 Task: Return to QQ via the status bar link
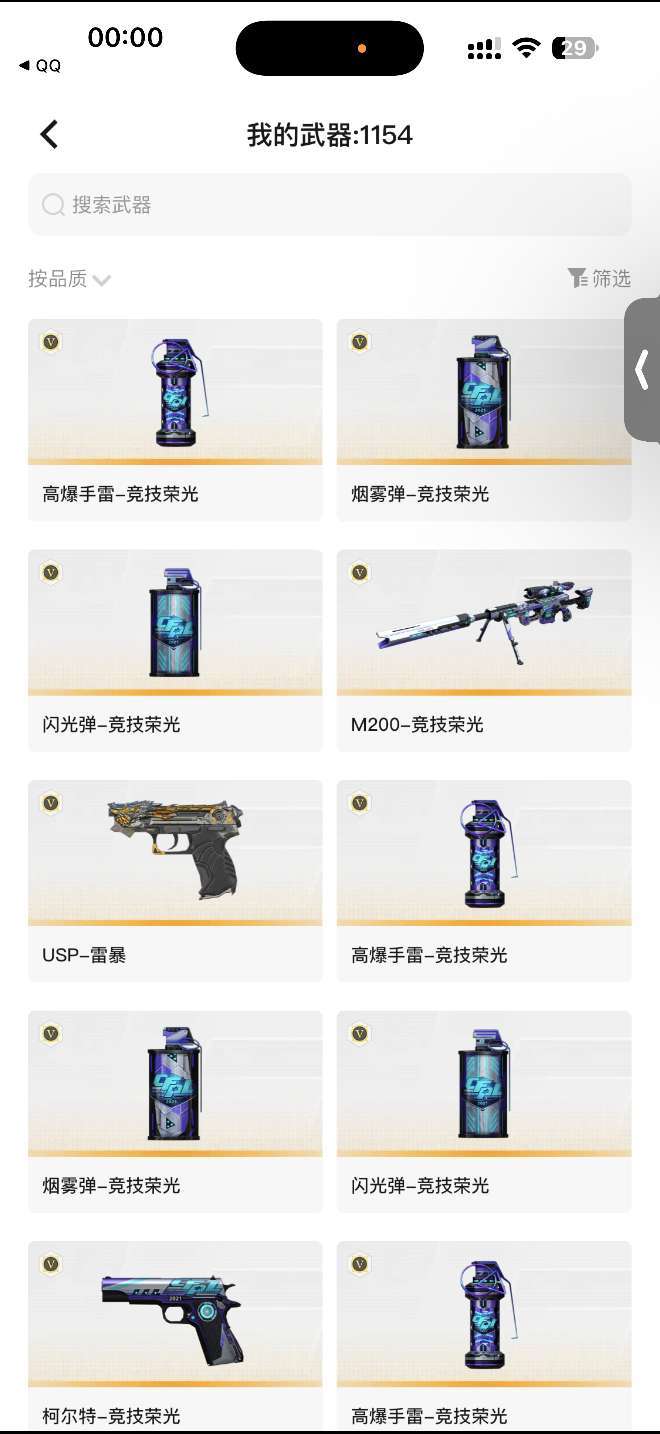tap(40, 66)
